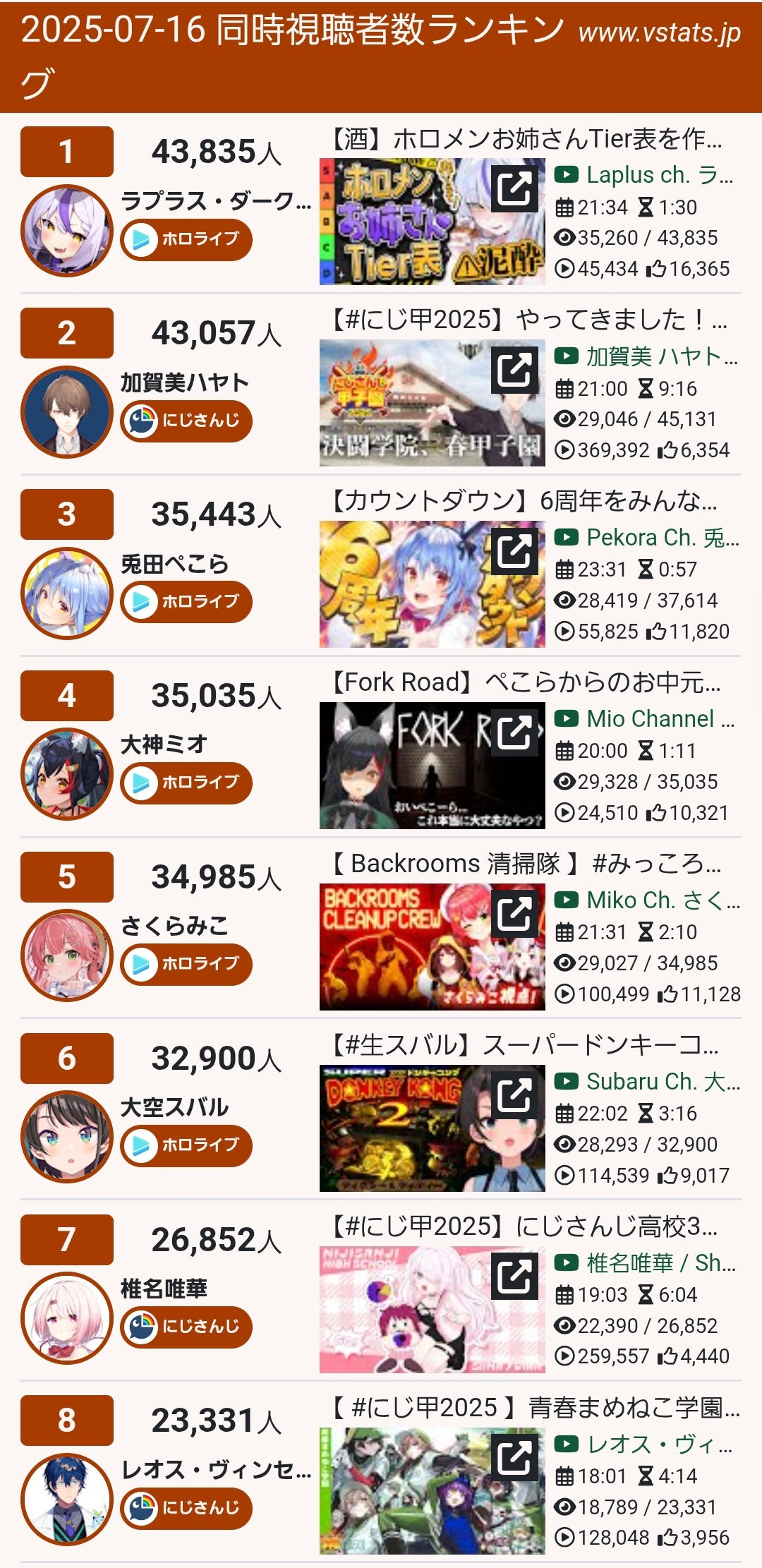Open the Laplus ch. channel link
This screenshot has width=762, height=1568.
[644, 175]
